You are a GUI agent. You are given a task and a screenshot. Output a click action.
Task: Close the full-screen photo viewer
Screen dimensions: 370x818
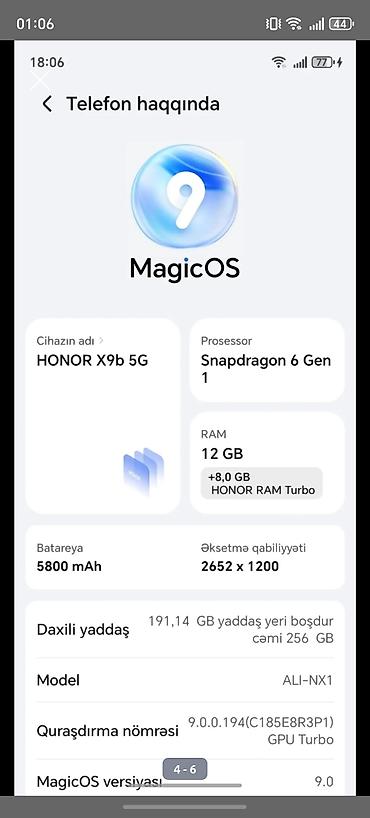pyautogui.click(x=40, y=81)
